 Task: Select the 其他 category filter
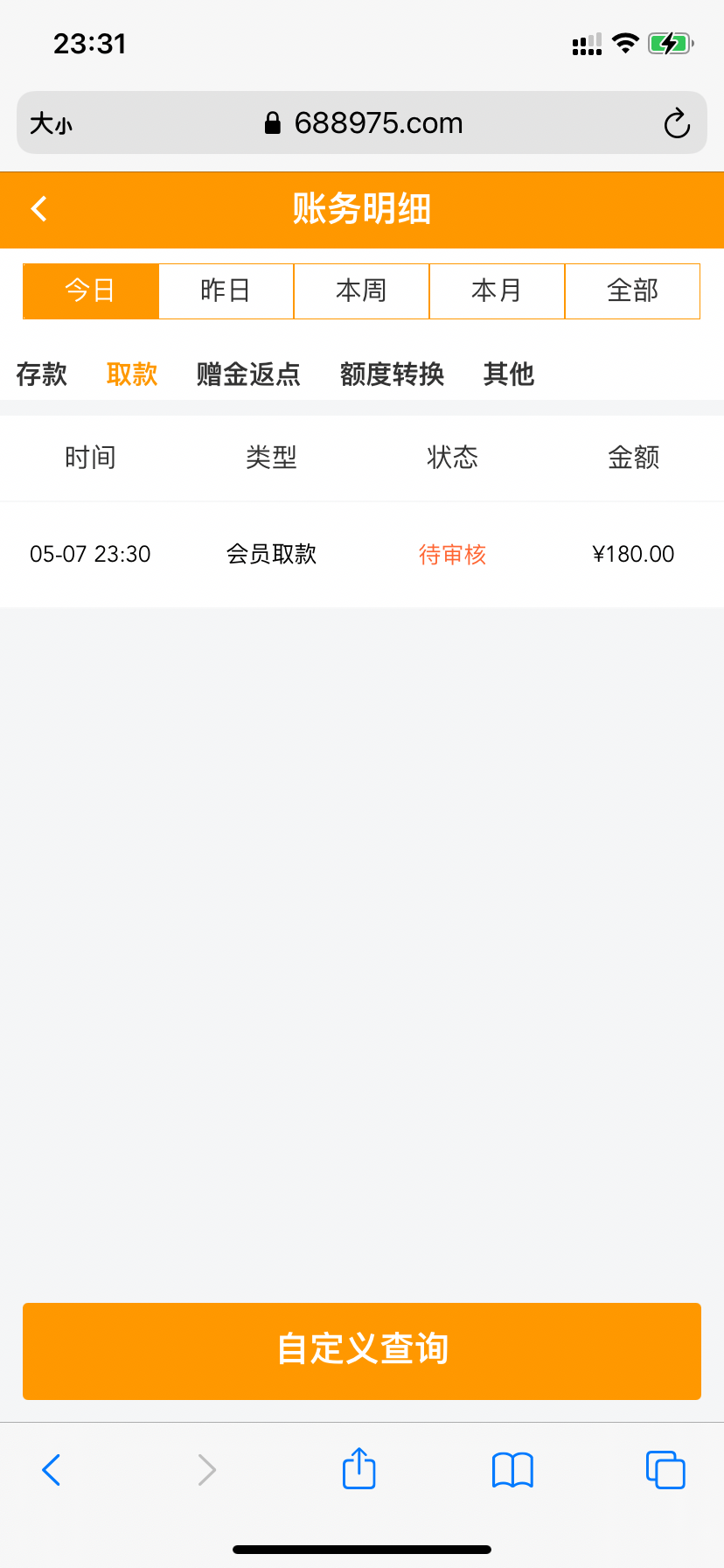click(508, 374)
